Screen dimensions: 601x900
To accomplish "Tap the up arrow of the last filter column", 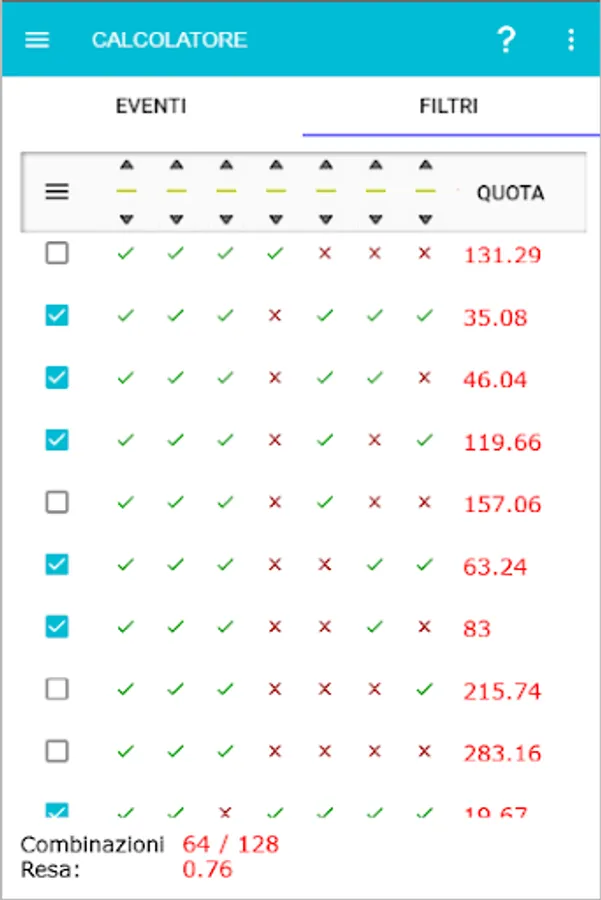I will 425,165.
